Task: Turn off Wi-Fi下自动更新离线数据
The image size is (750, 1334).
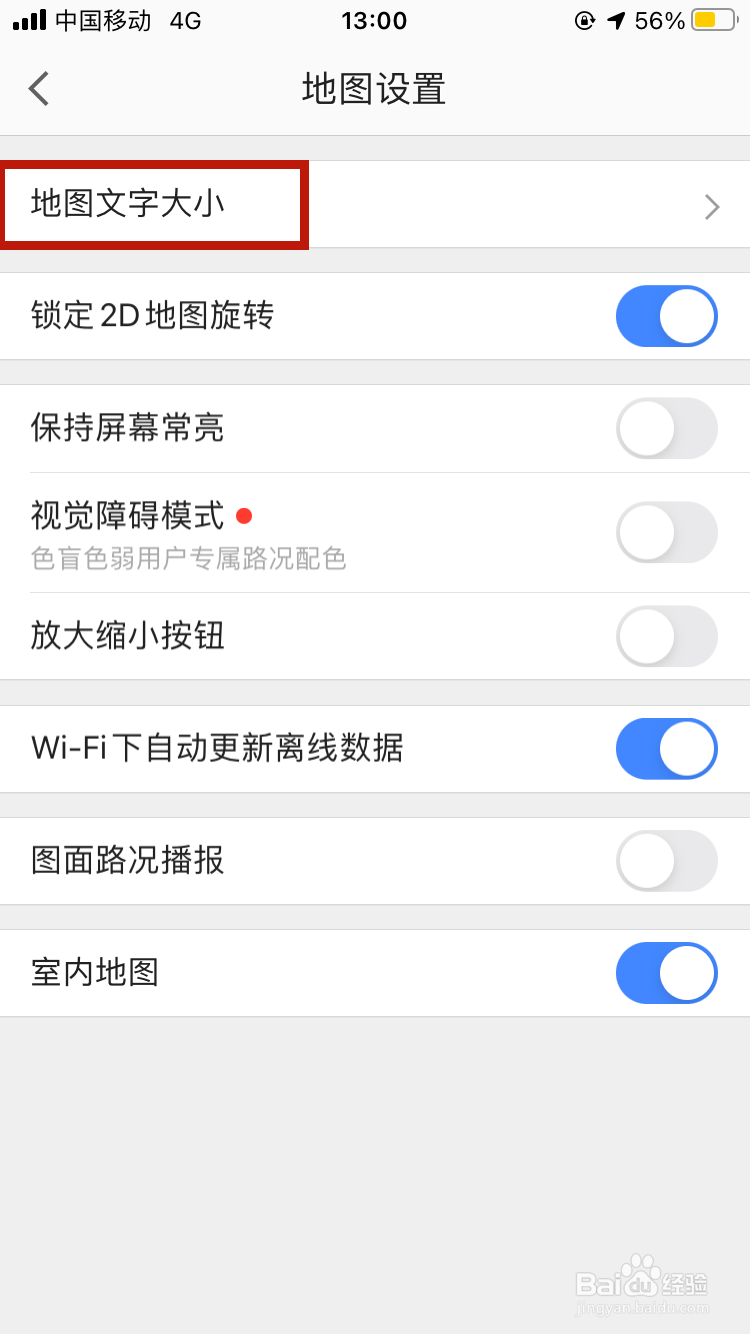Action: (x=667, y=748)
